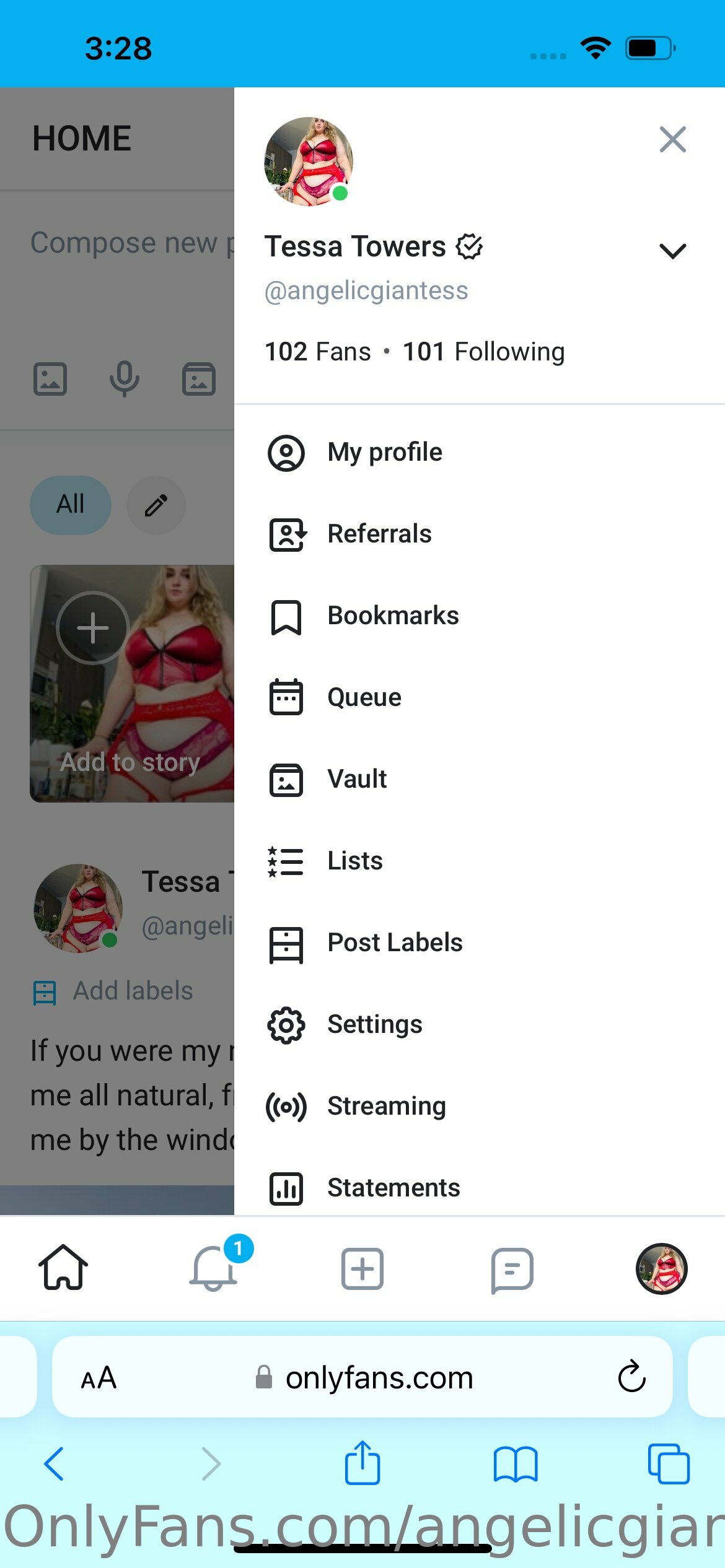Expand the account switcher chevron

(x=672, y=251)
